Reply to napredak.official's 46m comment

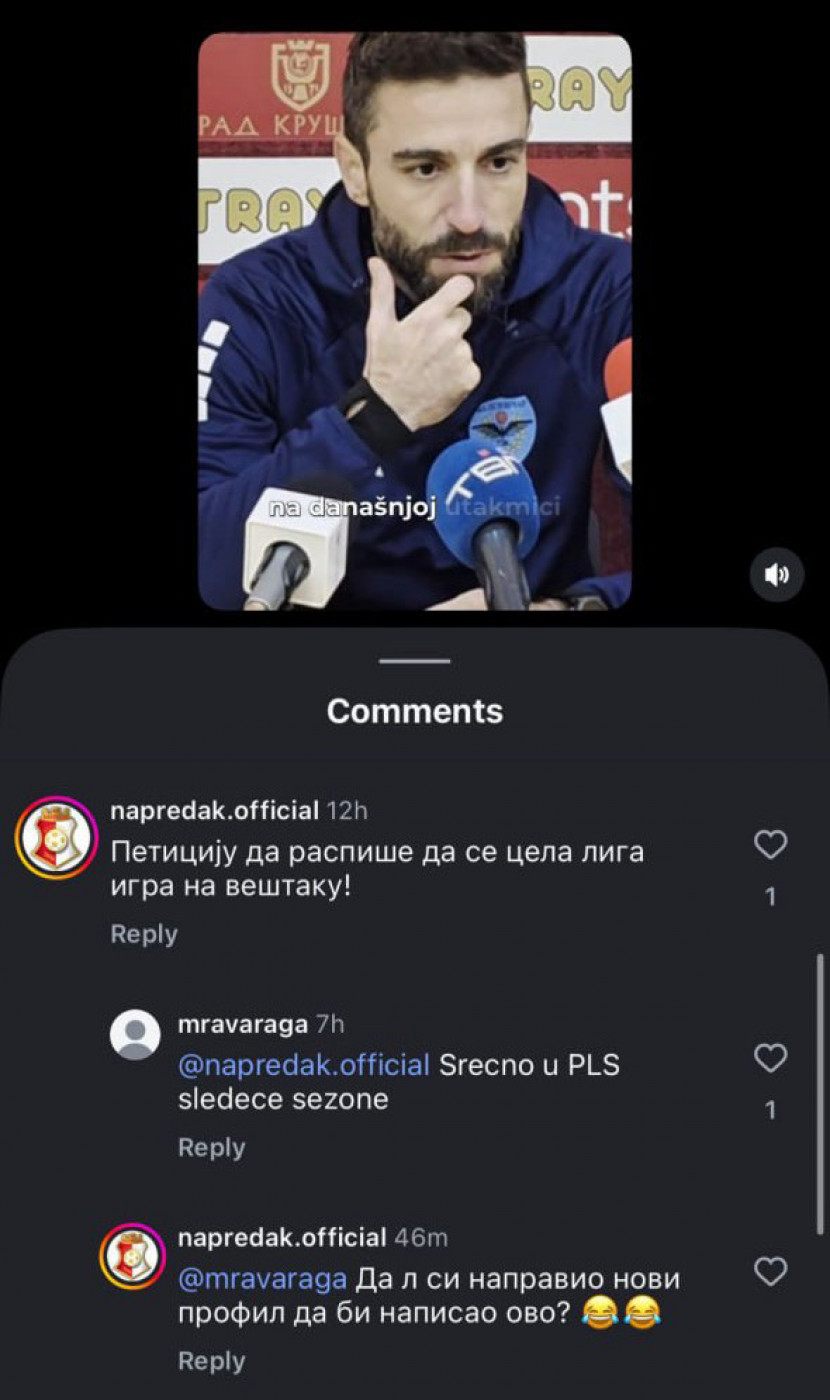[x=211, y=1361]
